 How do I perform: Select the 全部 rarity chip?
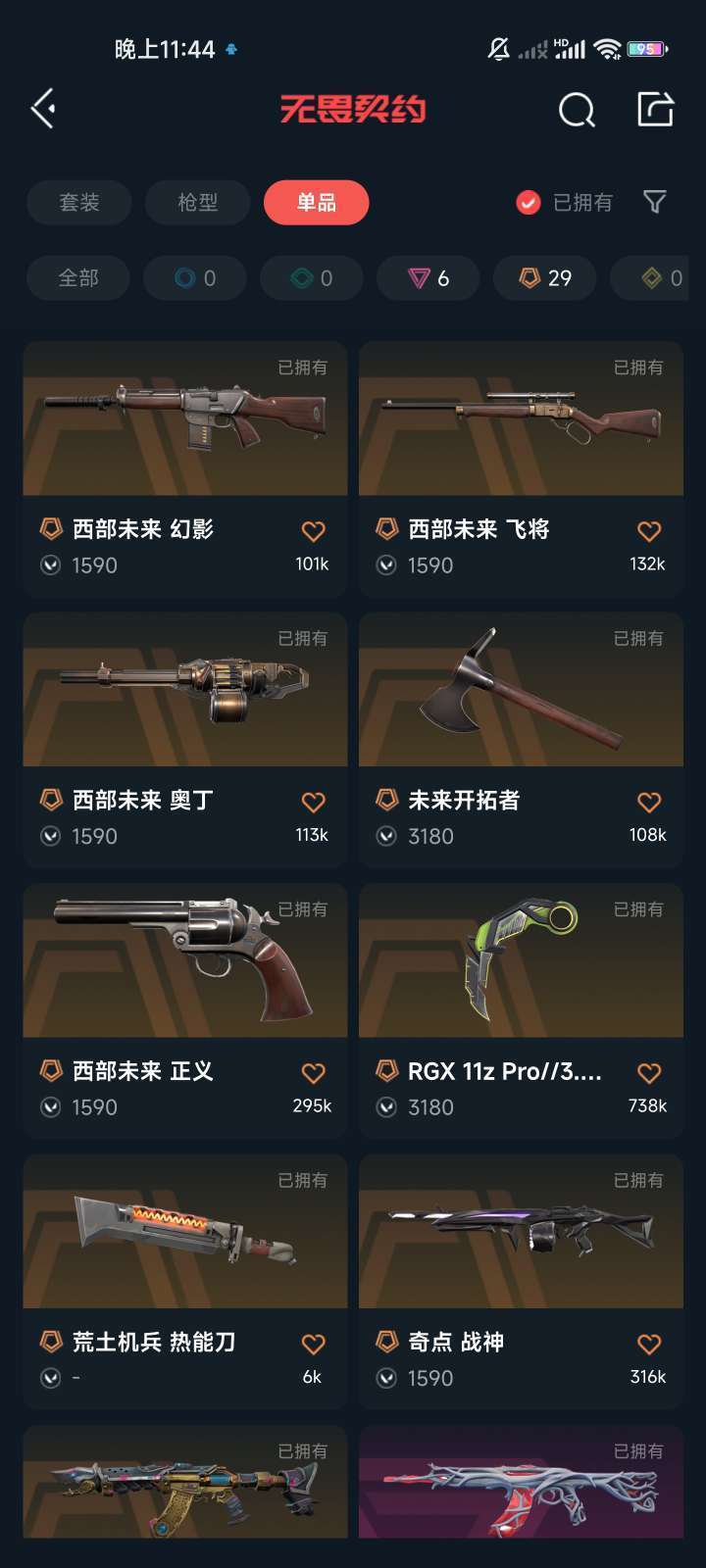[78, 278]
